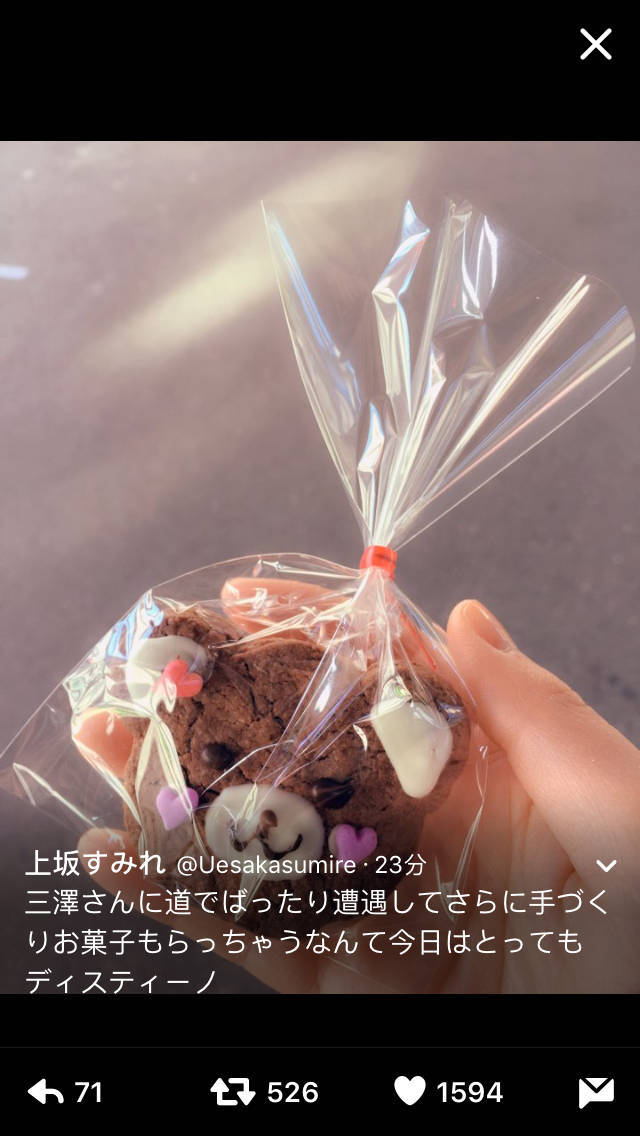Share the tweet via direct message
Viewport: 640px width, 1136px height.
point(596,1092)
